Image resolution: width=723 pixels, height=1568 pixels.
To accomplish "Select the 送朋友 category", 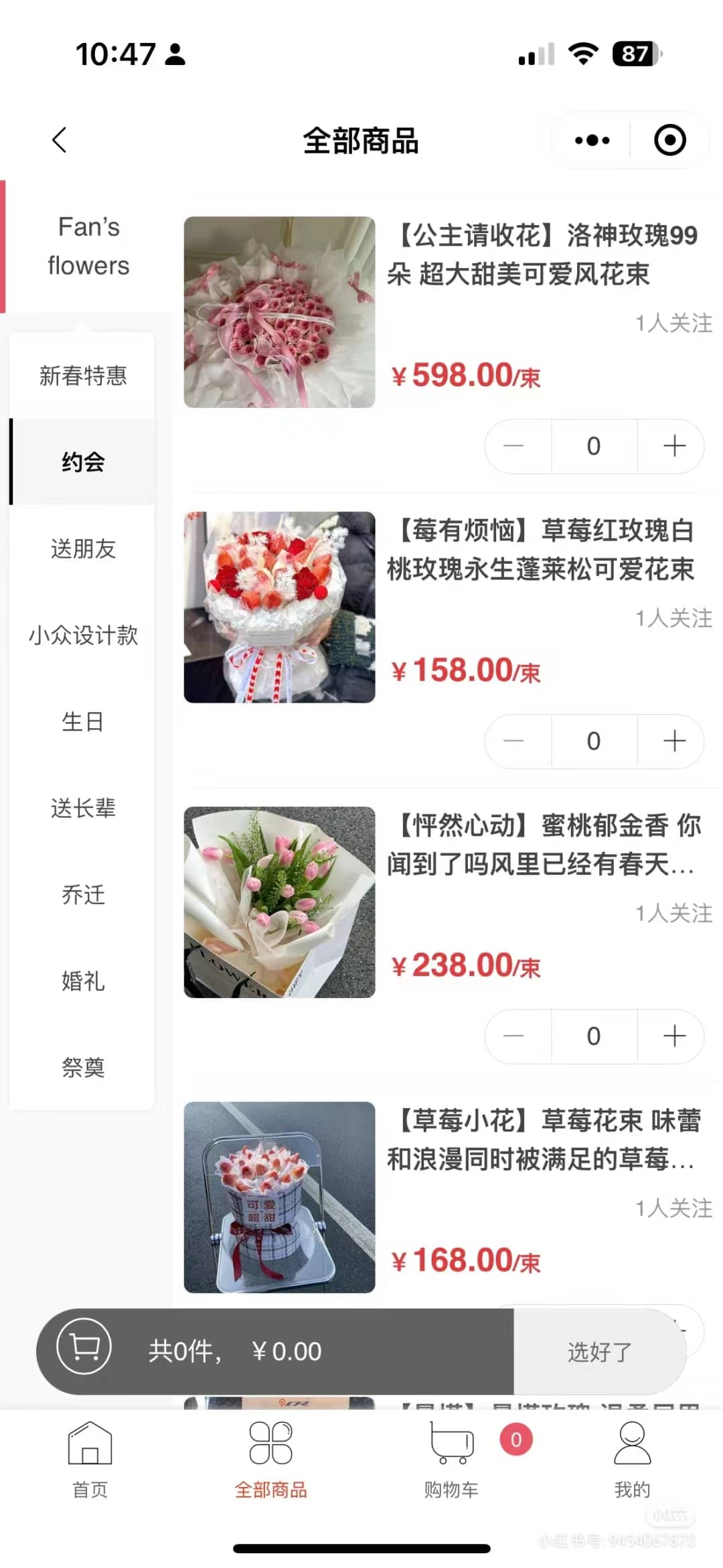I will coord(83,549).
